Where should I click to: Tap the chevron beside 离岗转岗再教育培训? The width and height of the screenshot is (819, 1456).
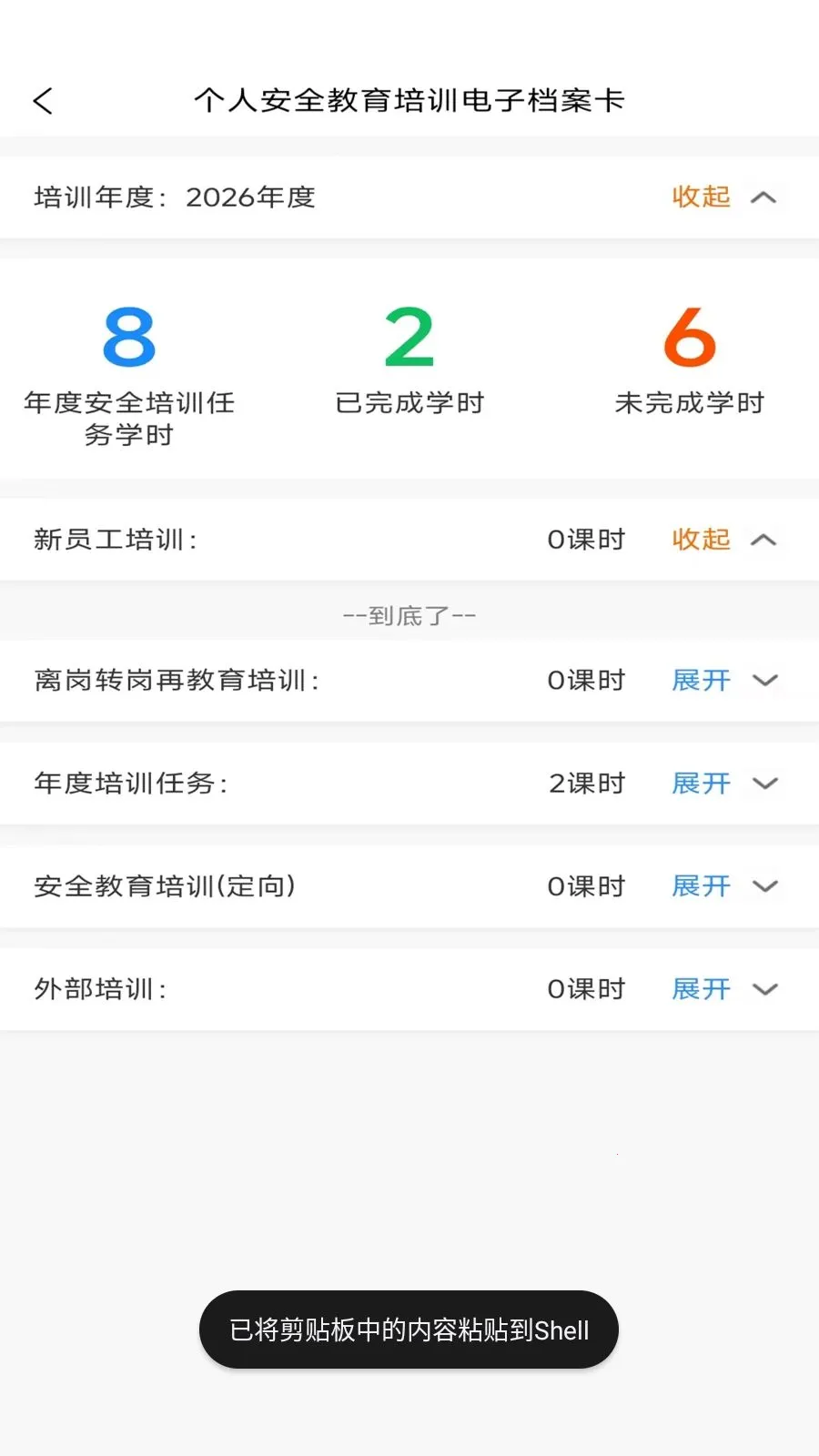[x=765, y=681]
